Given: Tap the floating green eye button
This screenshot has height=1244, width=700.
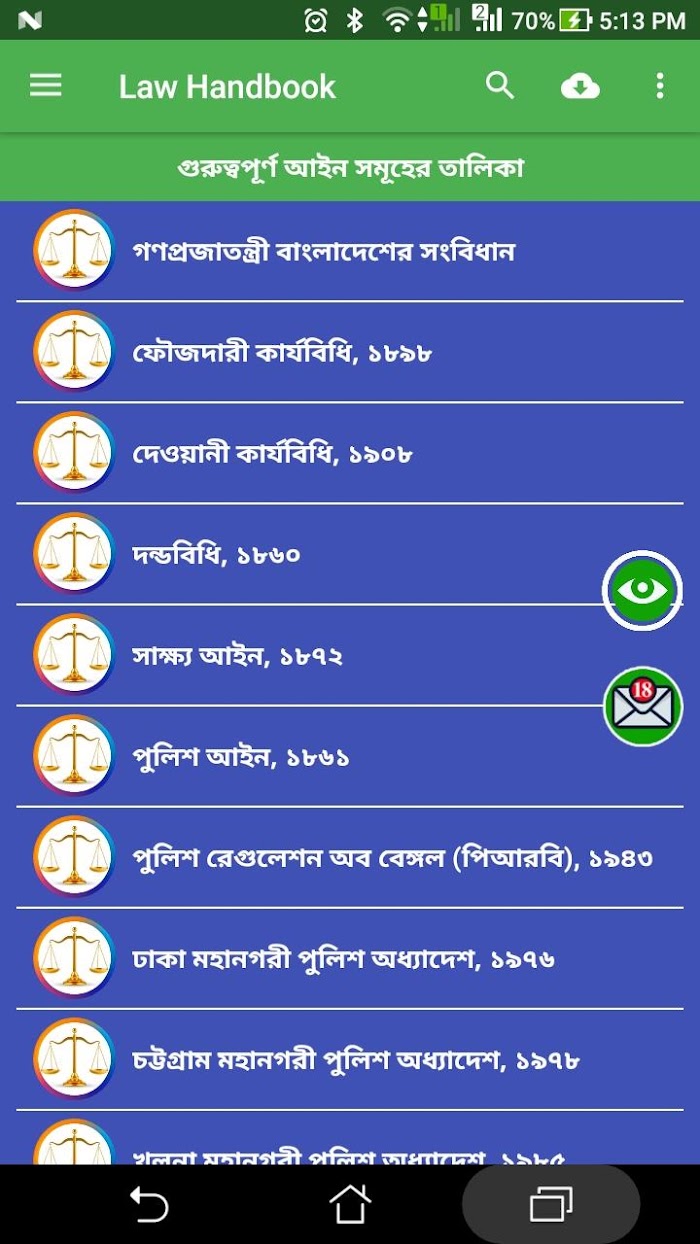Looking at the screenshot, I should pyautogui.click(x=642, y=591).
